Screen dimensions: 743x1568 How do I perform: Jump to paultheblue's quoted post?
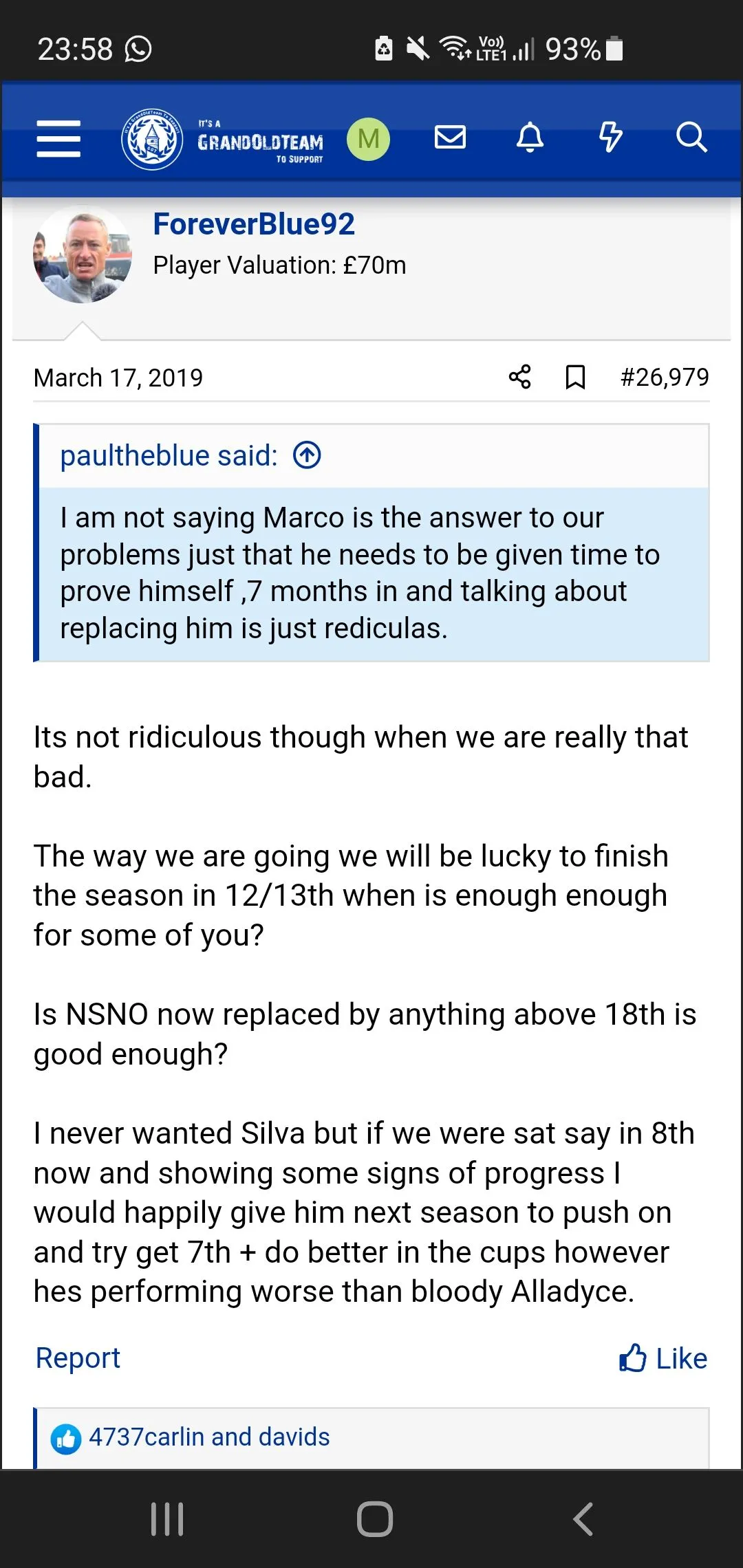coord(307,455)
